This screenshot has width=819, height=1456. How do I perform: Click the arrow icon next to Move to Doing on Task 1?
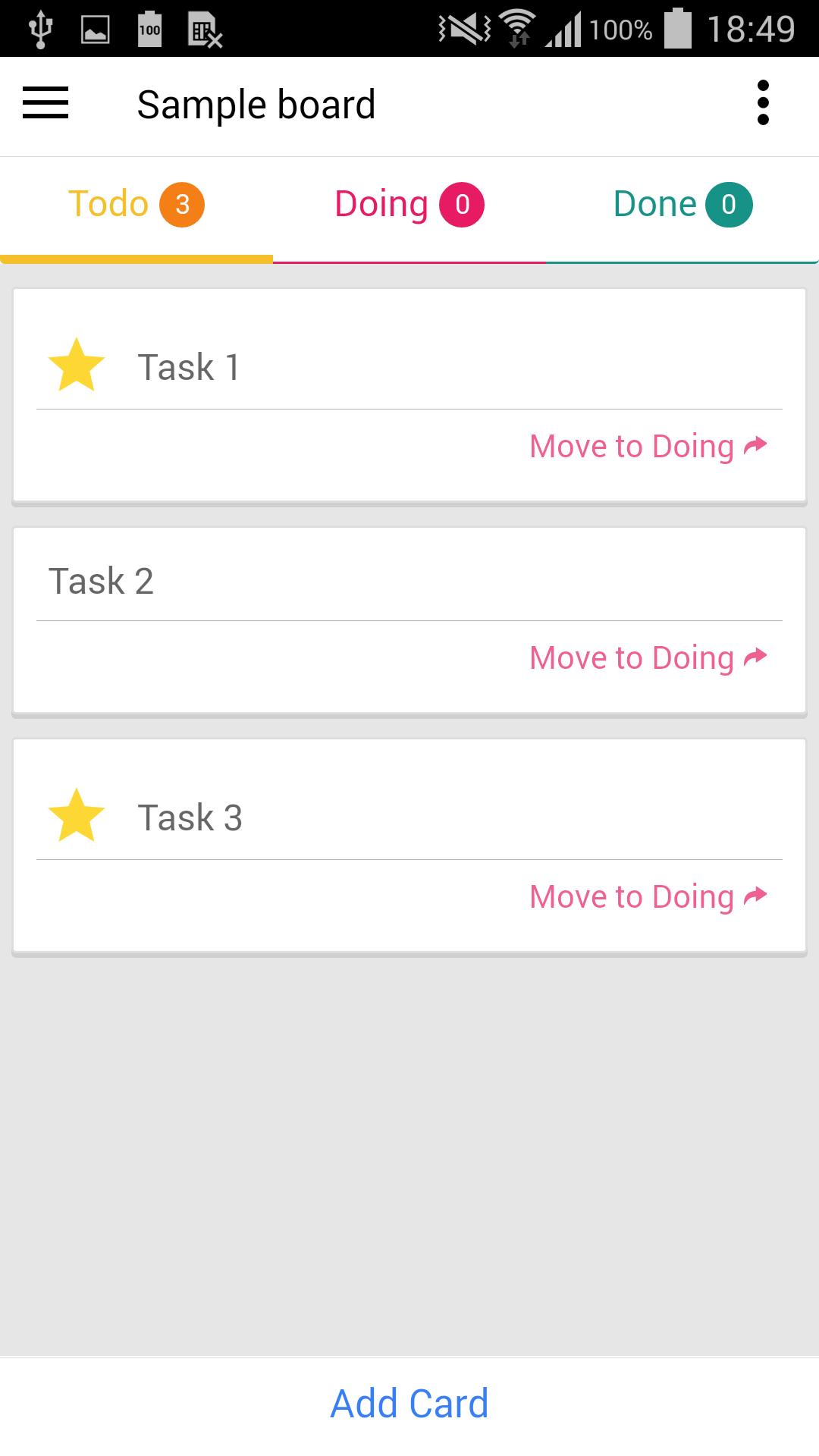(x=755, y=445)
